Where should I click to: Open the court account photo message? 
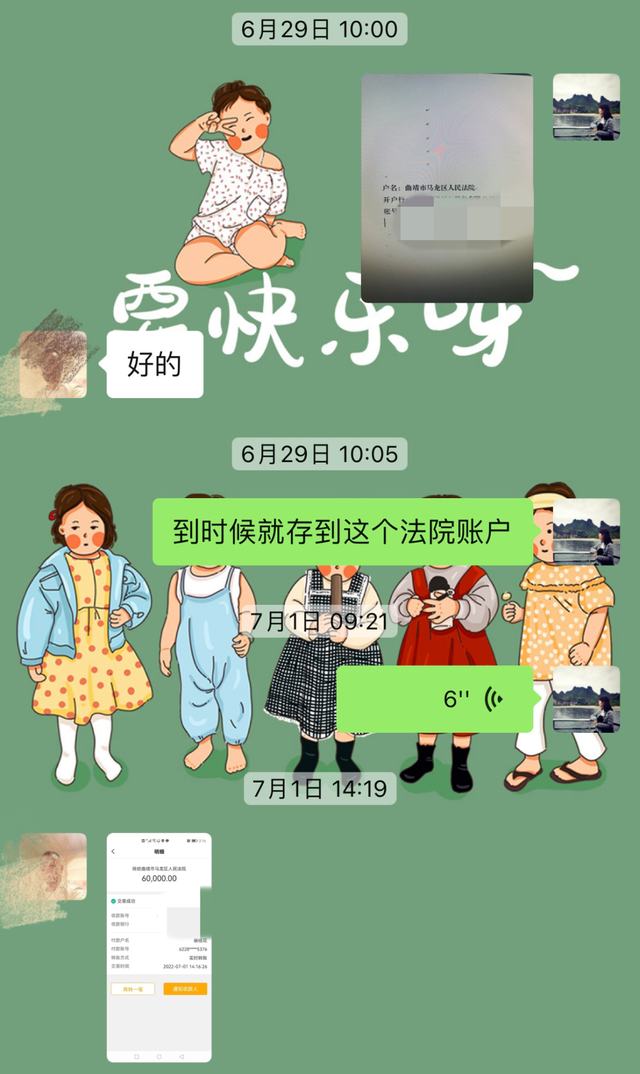tap(447, 188)
